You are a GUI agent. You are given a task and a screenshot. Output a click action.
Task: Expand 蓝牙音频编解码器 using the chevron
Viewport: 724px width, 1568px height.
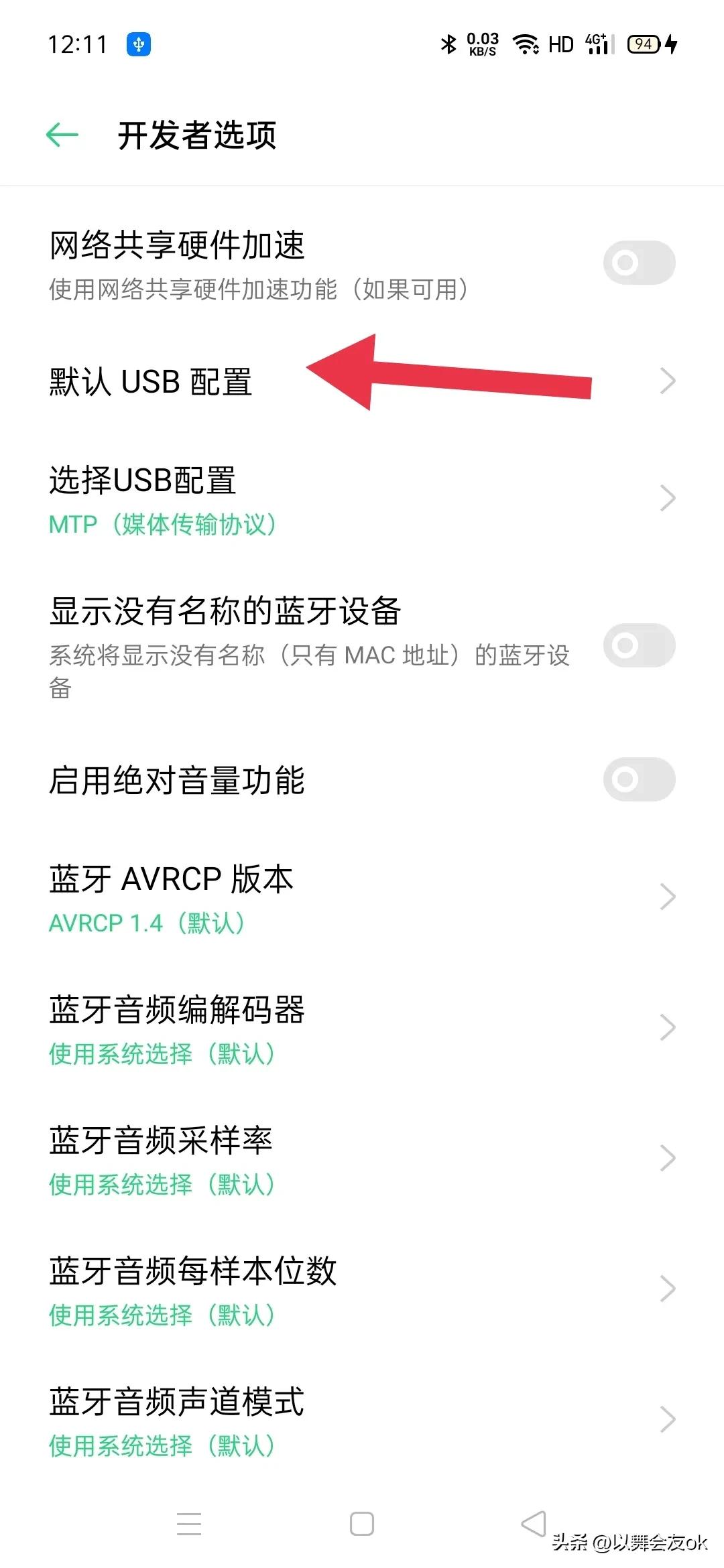tap(668, 1026)
